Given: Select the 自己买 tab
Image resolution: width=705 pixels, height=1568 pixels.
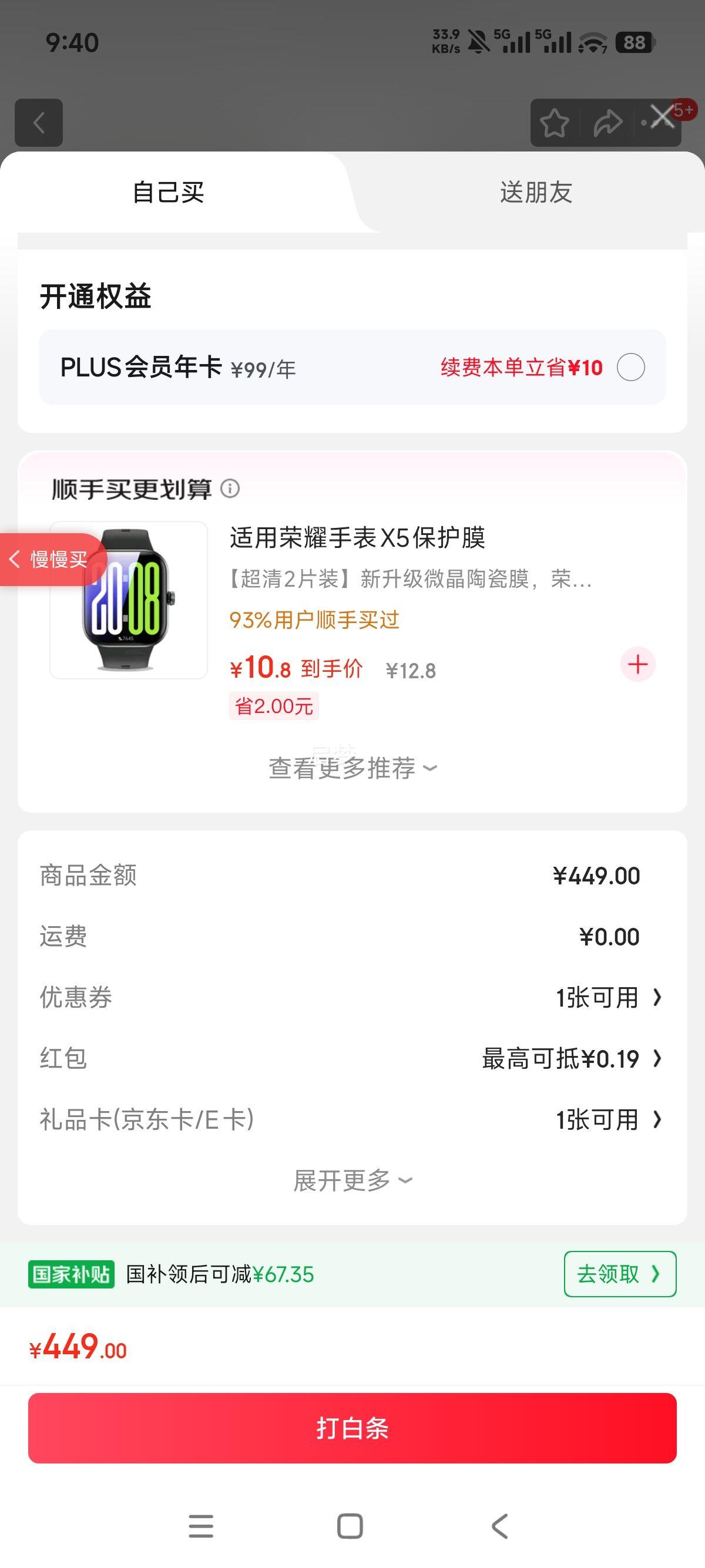Looking at the screenshot, I should (x=167, y=193).
